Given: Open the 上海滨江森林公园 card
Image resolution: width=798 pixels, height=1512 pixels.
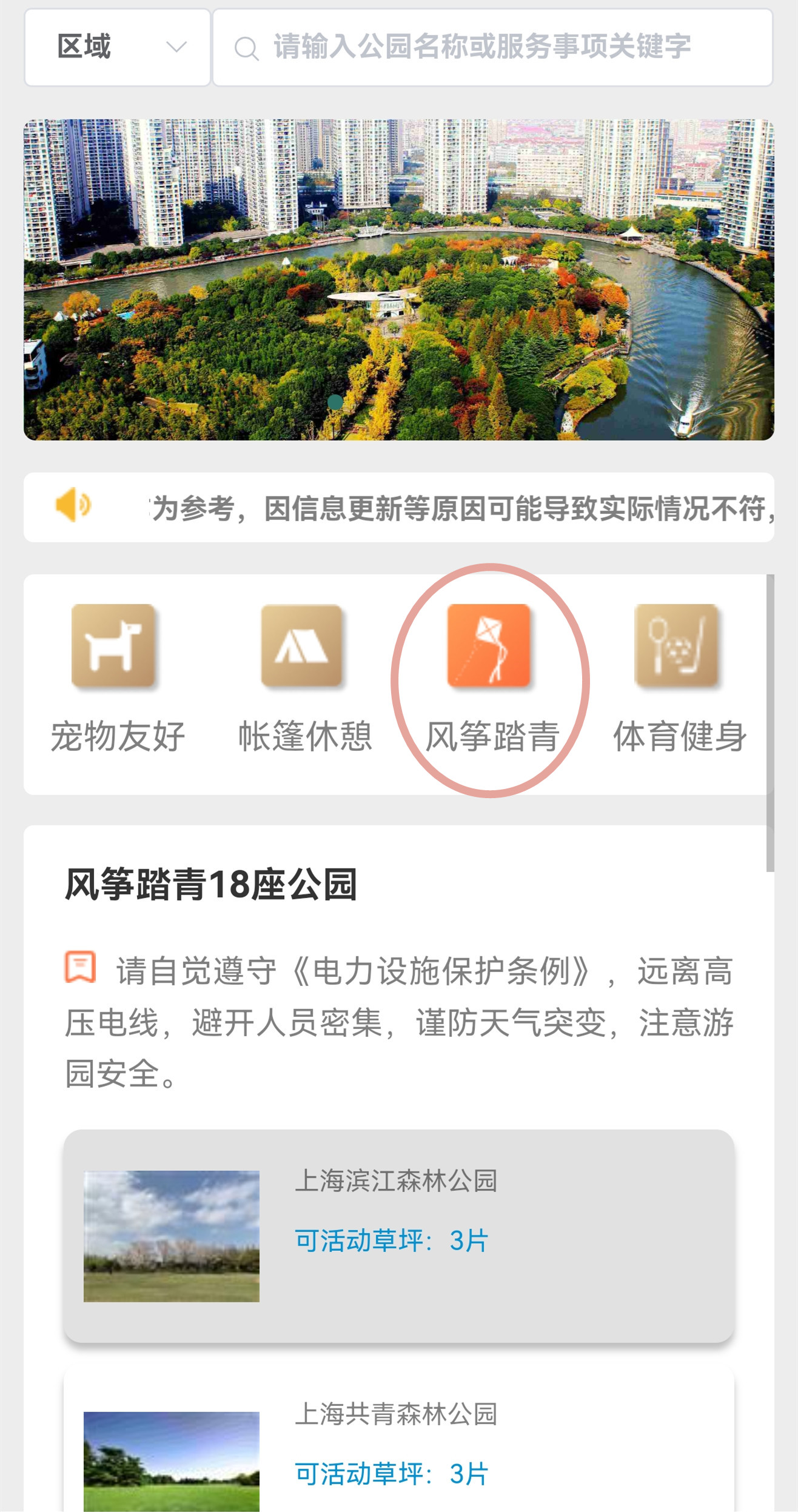Looking at the screenshot, I should [x=398, y=1236].
